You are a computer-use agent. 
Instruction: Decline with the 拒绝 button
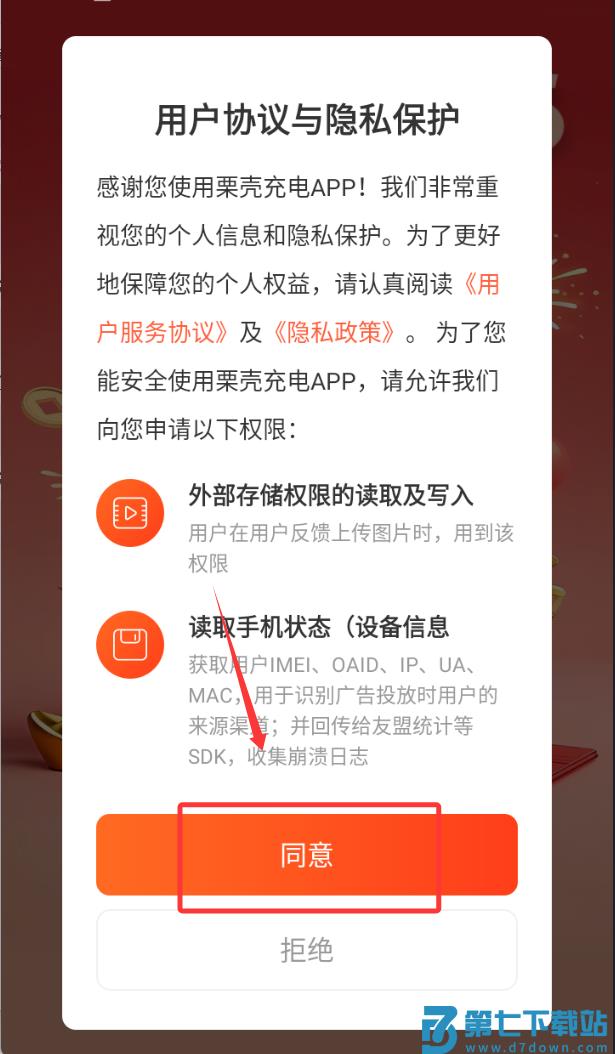[307, 950]
